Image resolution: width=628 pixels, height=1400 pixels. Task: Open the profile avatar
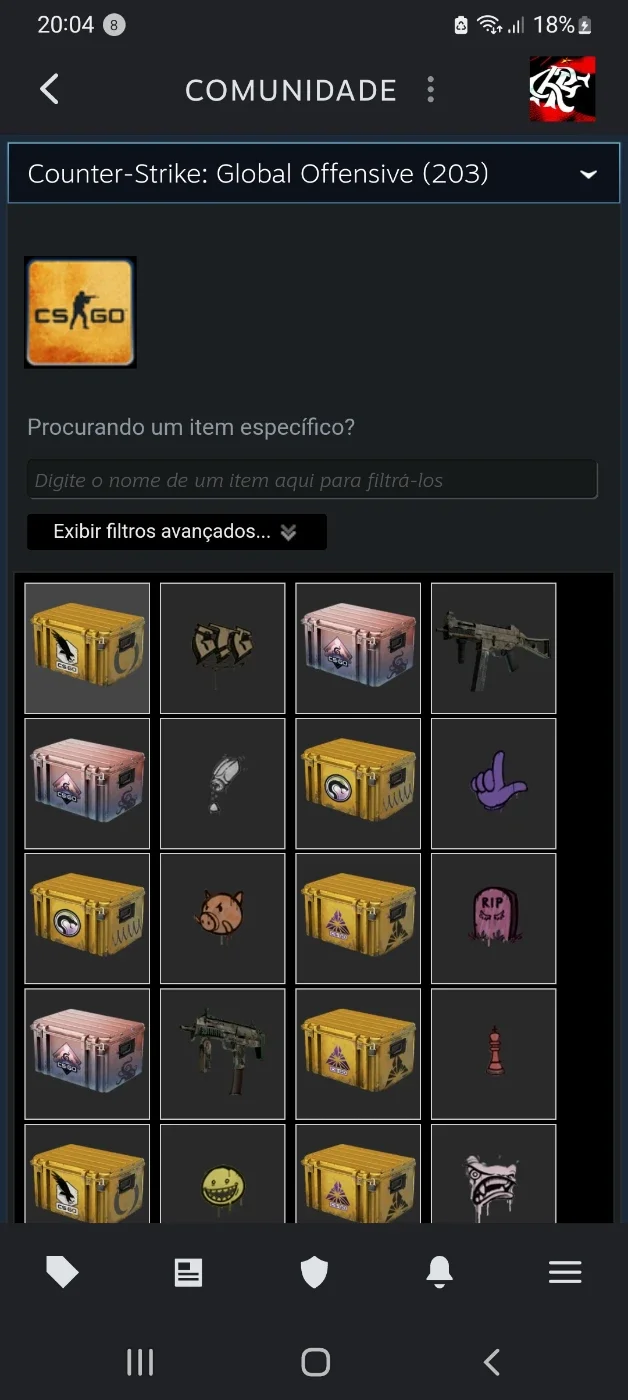click(x=562, y=89)
